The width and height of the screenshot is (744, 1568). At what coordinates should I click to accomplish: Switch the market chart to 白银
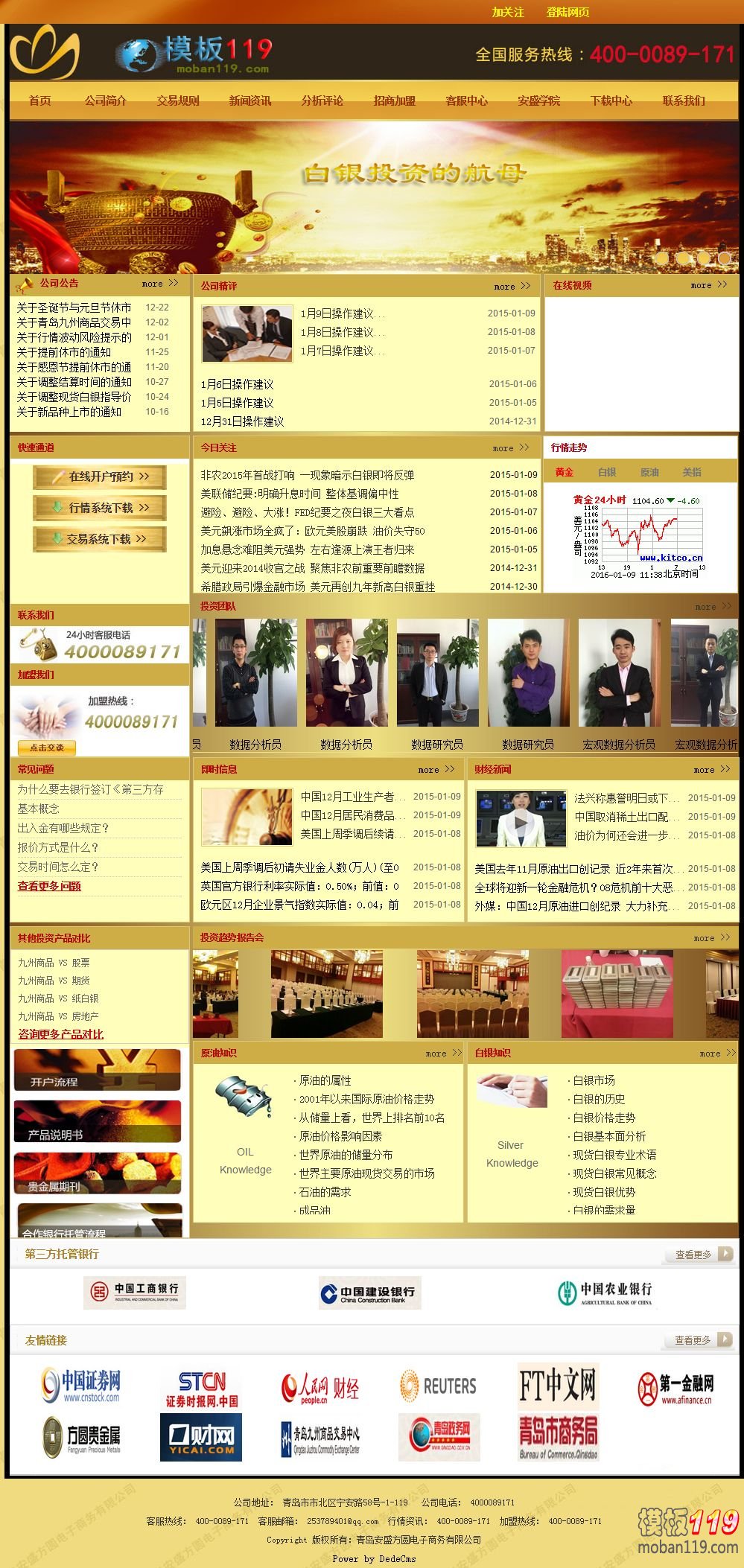[x=607, y=472]
